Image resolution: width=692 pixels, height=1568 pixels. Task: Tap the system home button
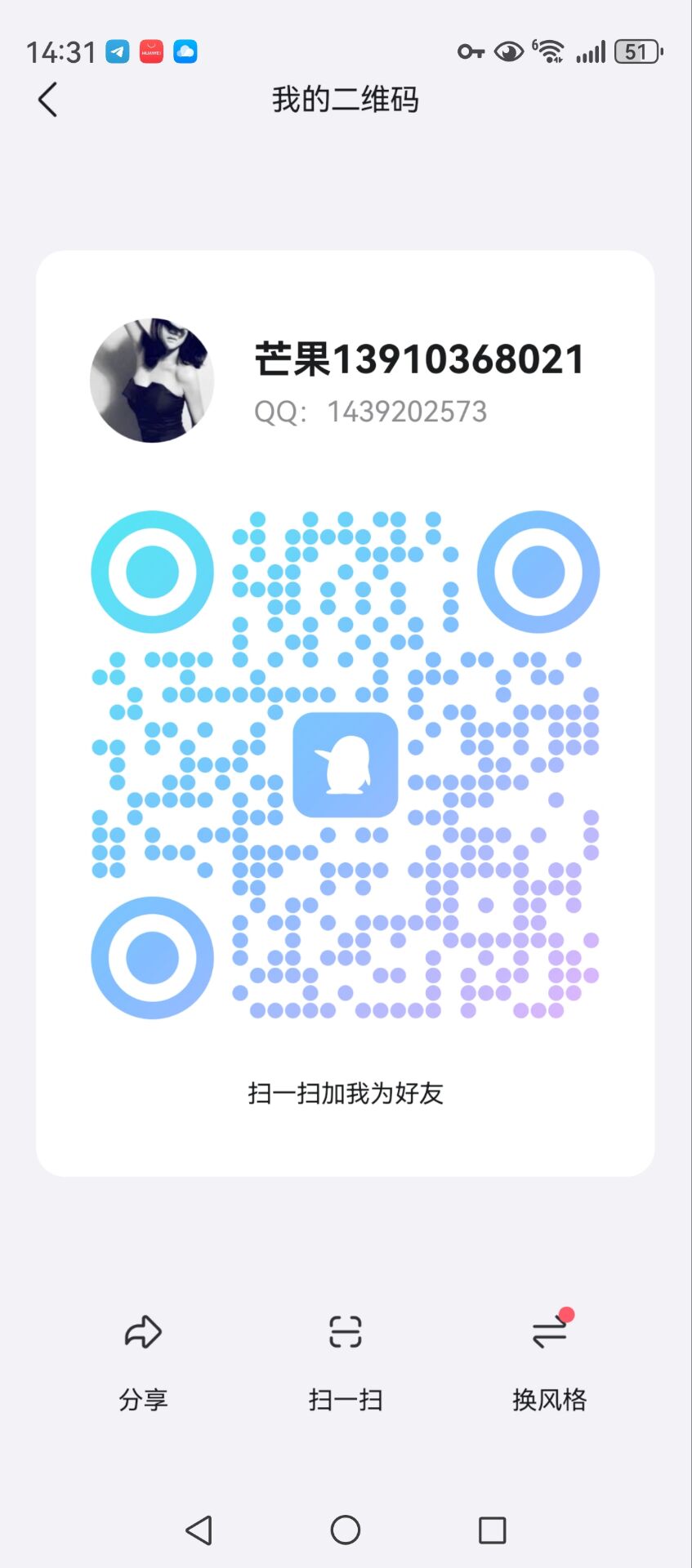[346, 1530]
